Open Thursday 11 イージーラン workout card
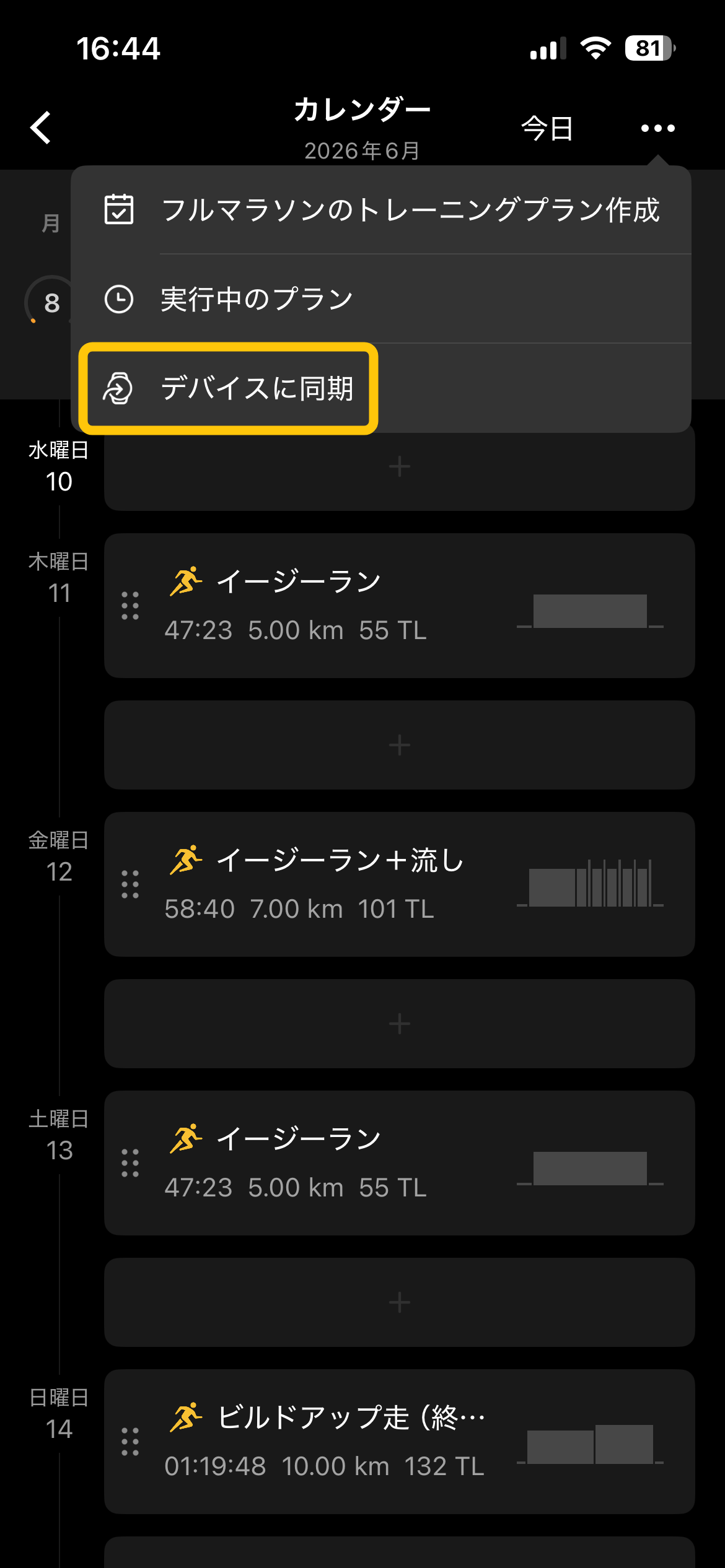The height and width of the screenshot is (1568, 725). click(400, 606)
